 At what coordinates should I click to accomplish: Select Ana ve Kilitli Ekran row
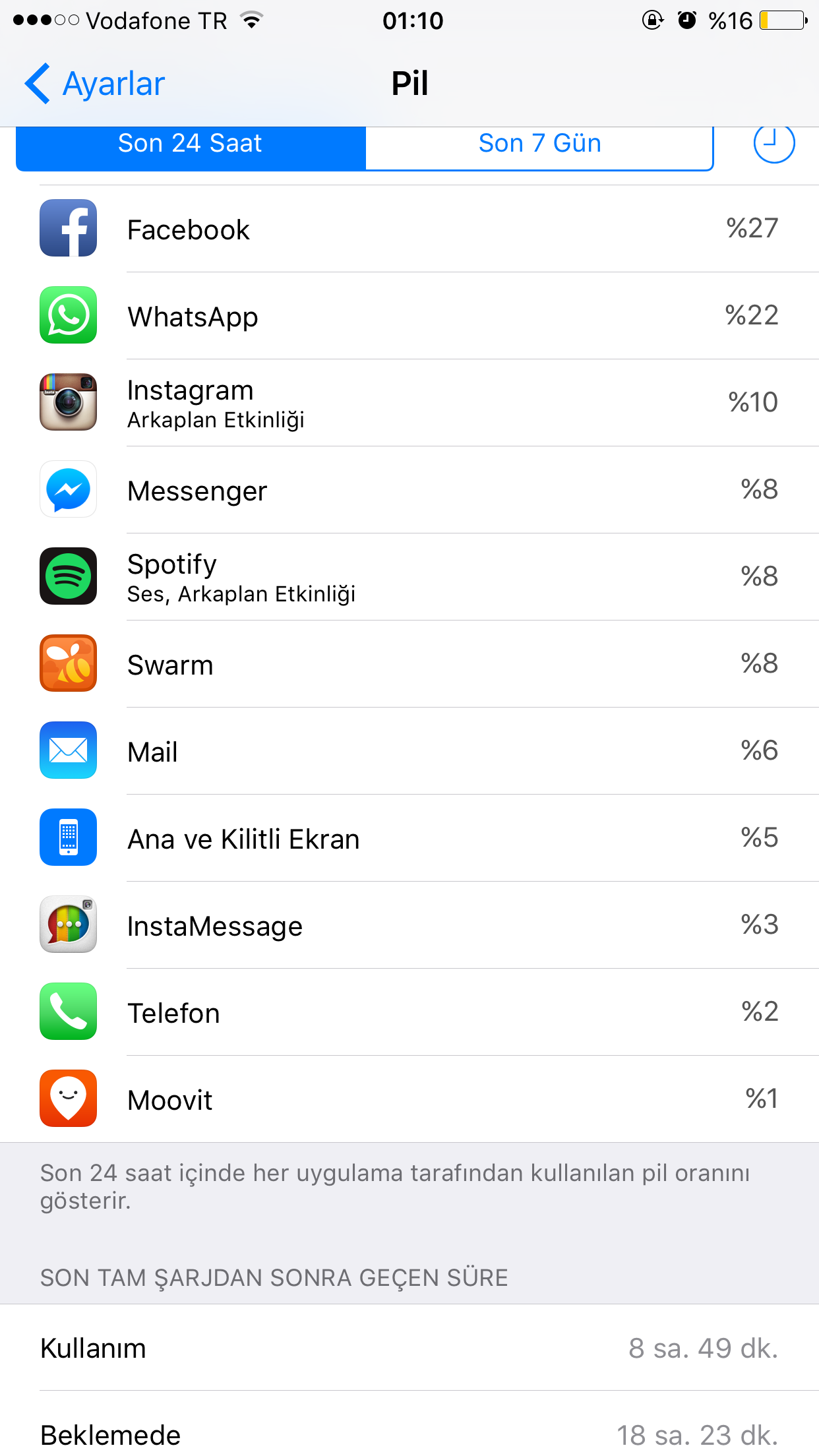pyautogui.click(x=409, y=838)
